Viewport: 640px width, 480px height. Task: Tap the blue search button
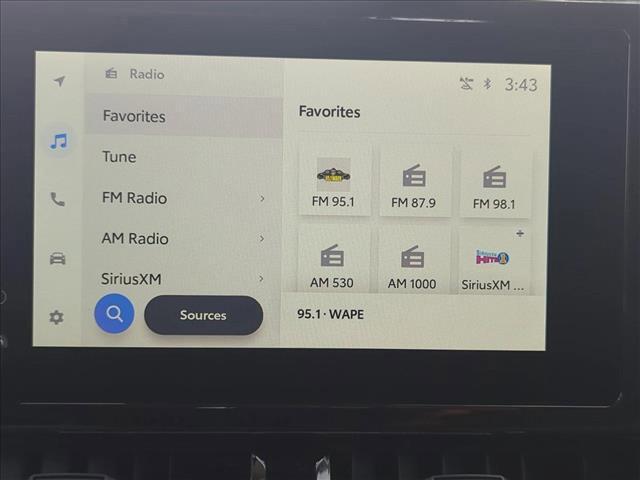tap(114, 315)
